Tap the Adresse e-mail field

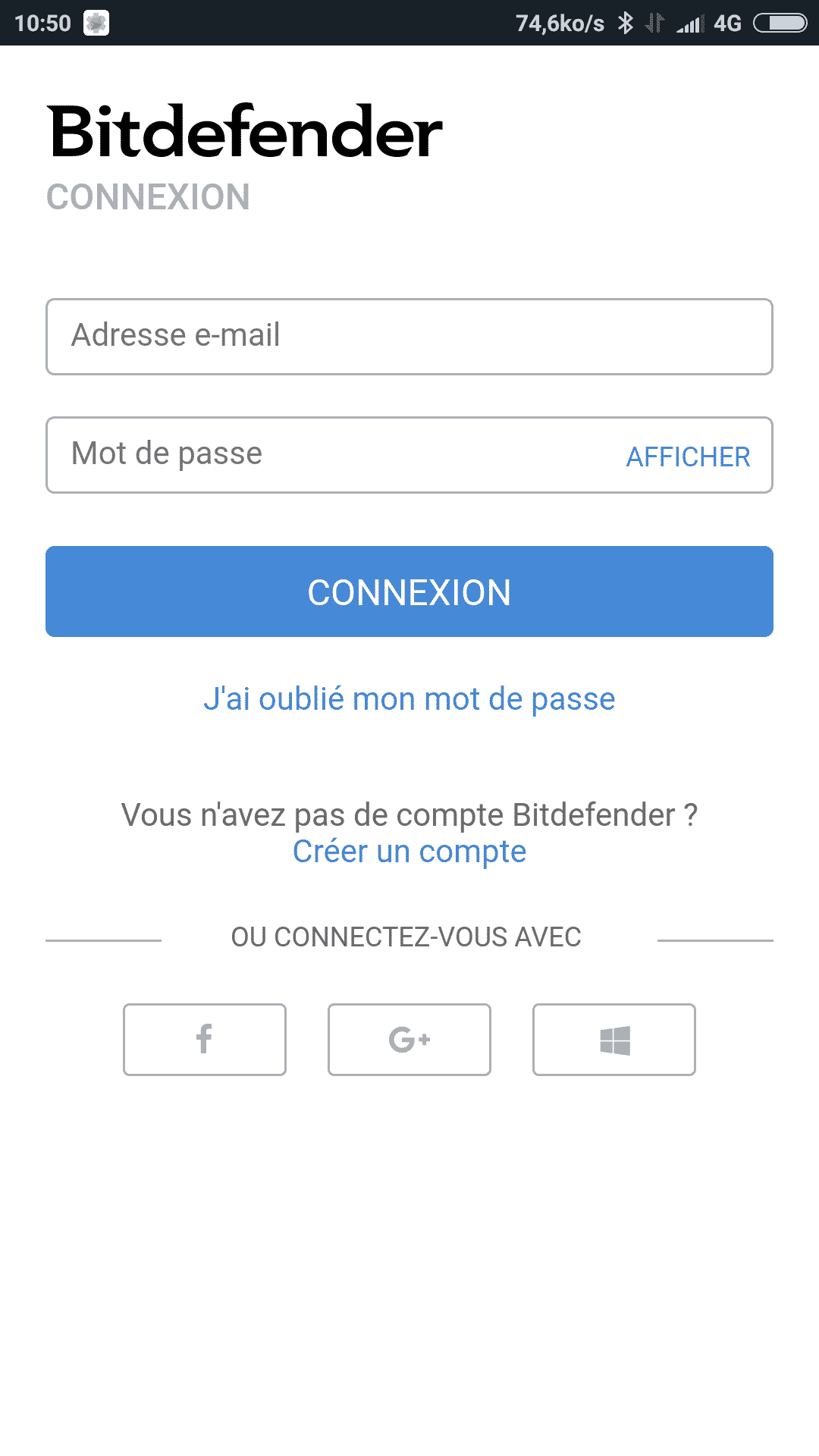[x=409, y=337]
